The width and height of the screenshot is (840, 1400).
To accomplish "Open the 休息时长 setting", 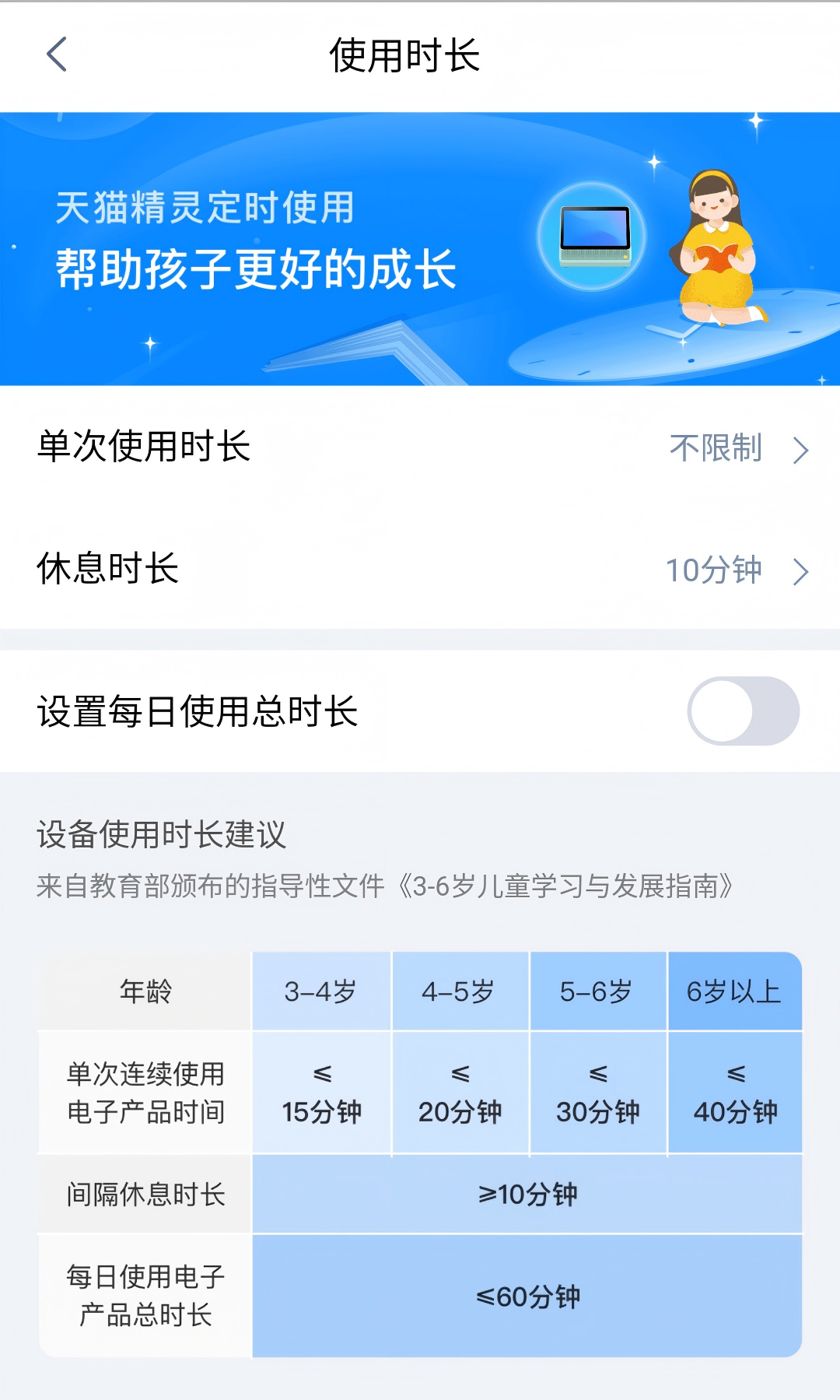I will tap(420, 569).
